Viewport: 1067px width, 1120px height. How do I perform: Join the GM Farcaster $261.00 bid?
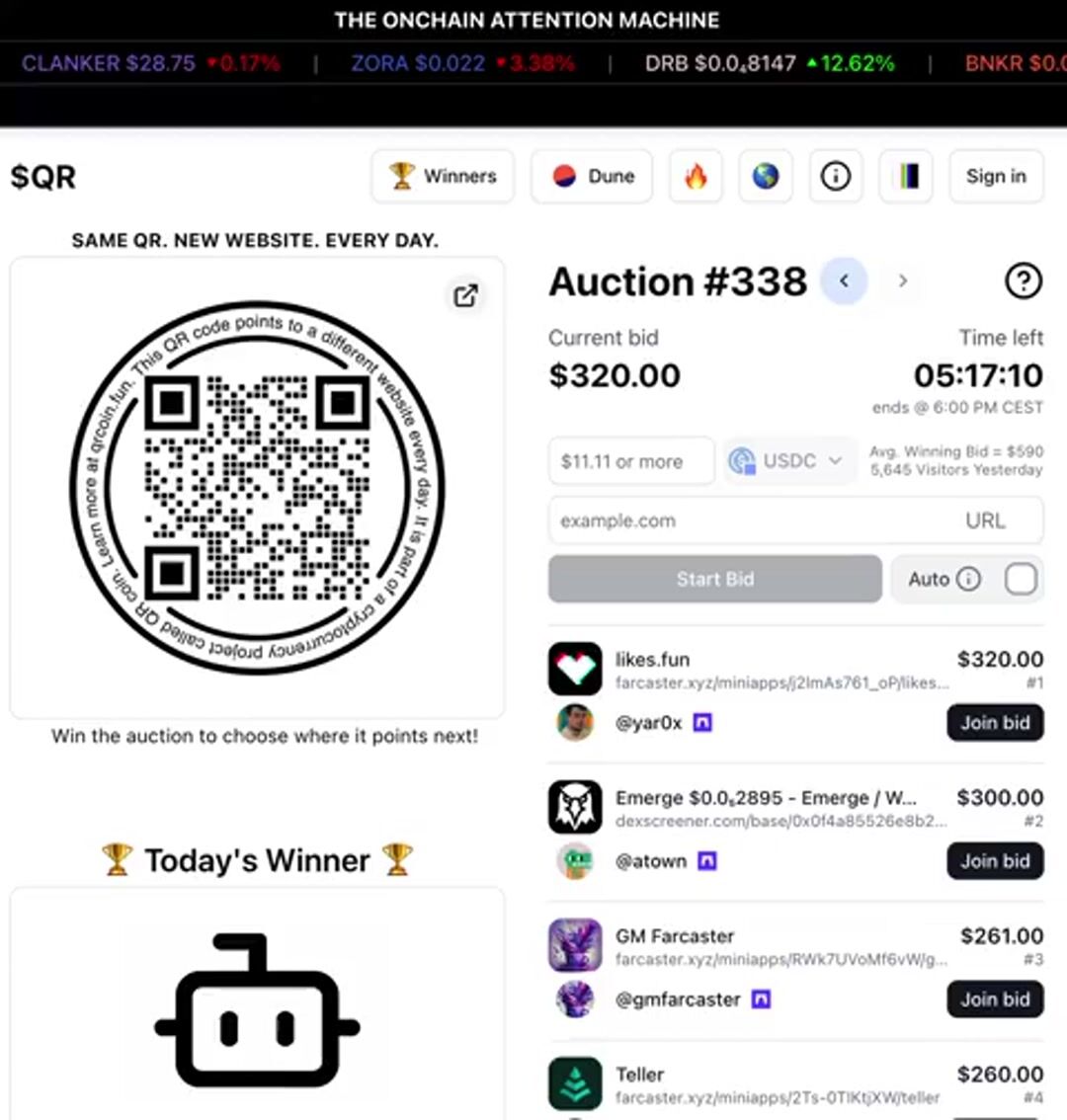point(995,1000)
